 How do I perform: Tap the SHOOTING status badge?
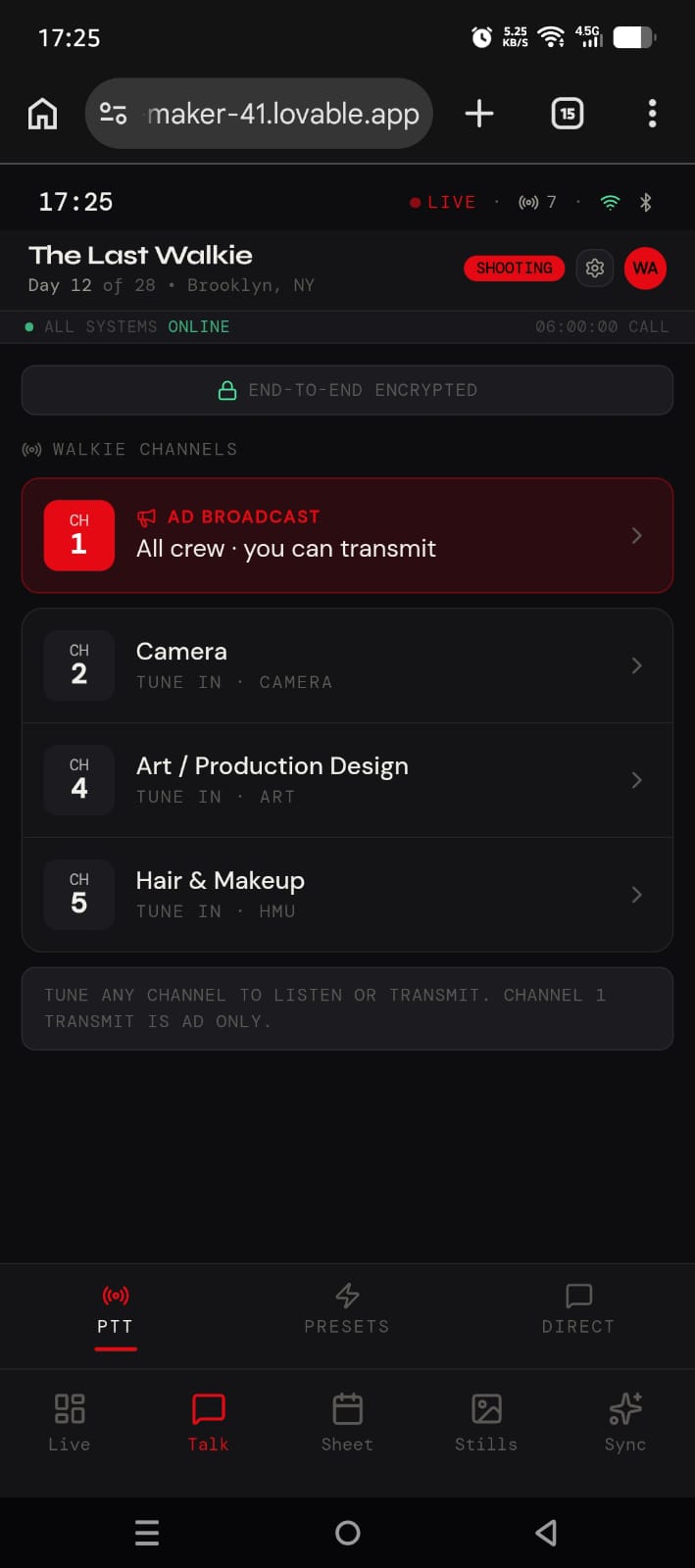tap(514, 268)
